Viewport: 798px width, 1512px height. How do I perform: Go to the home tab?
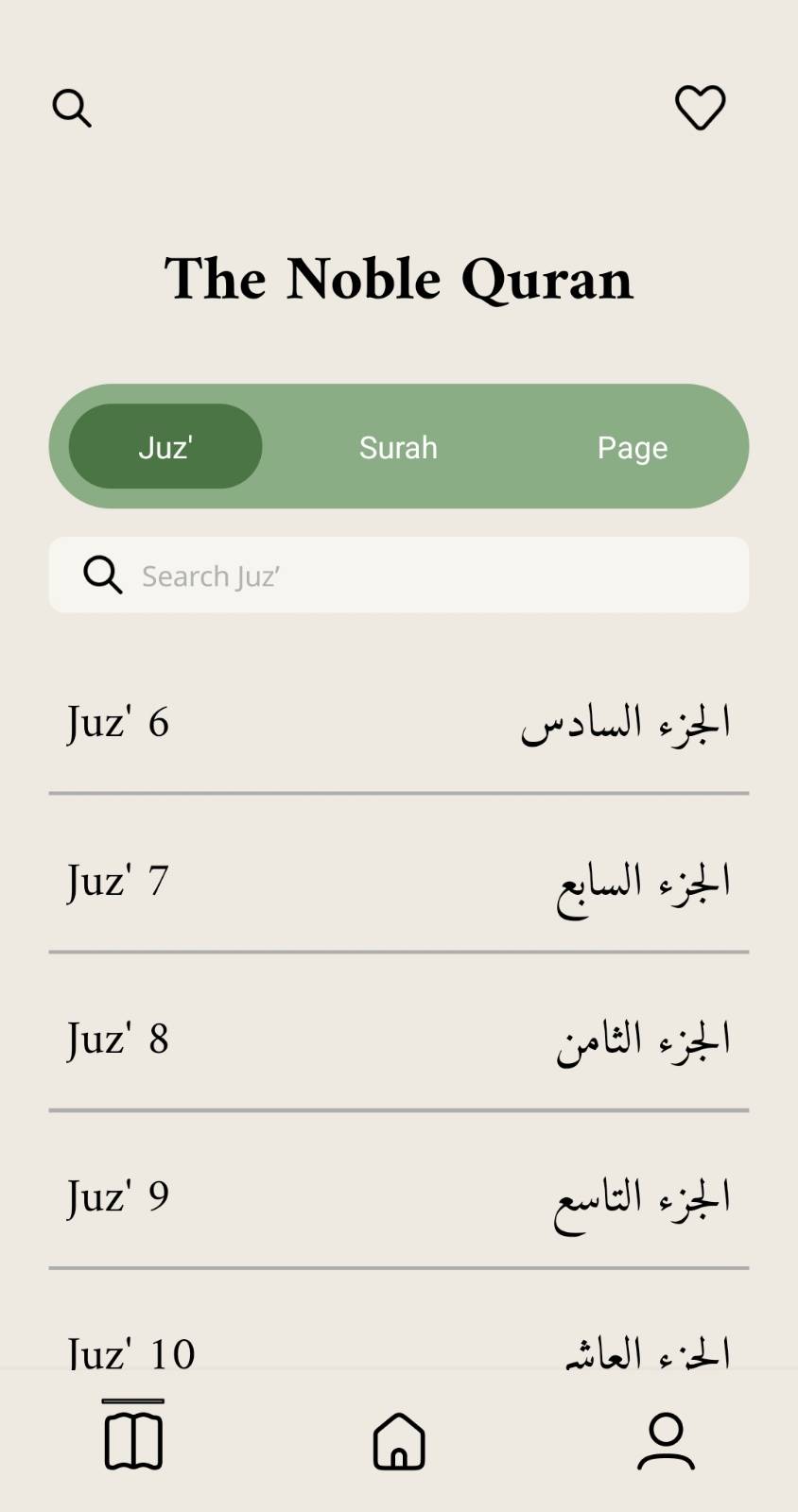[399, 1440]
